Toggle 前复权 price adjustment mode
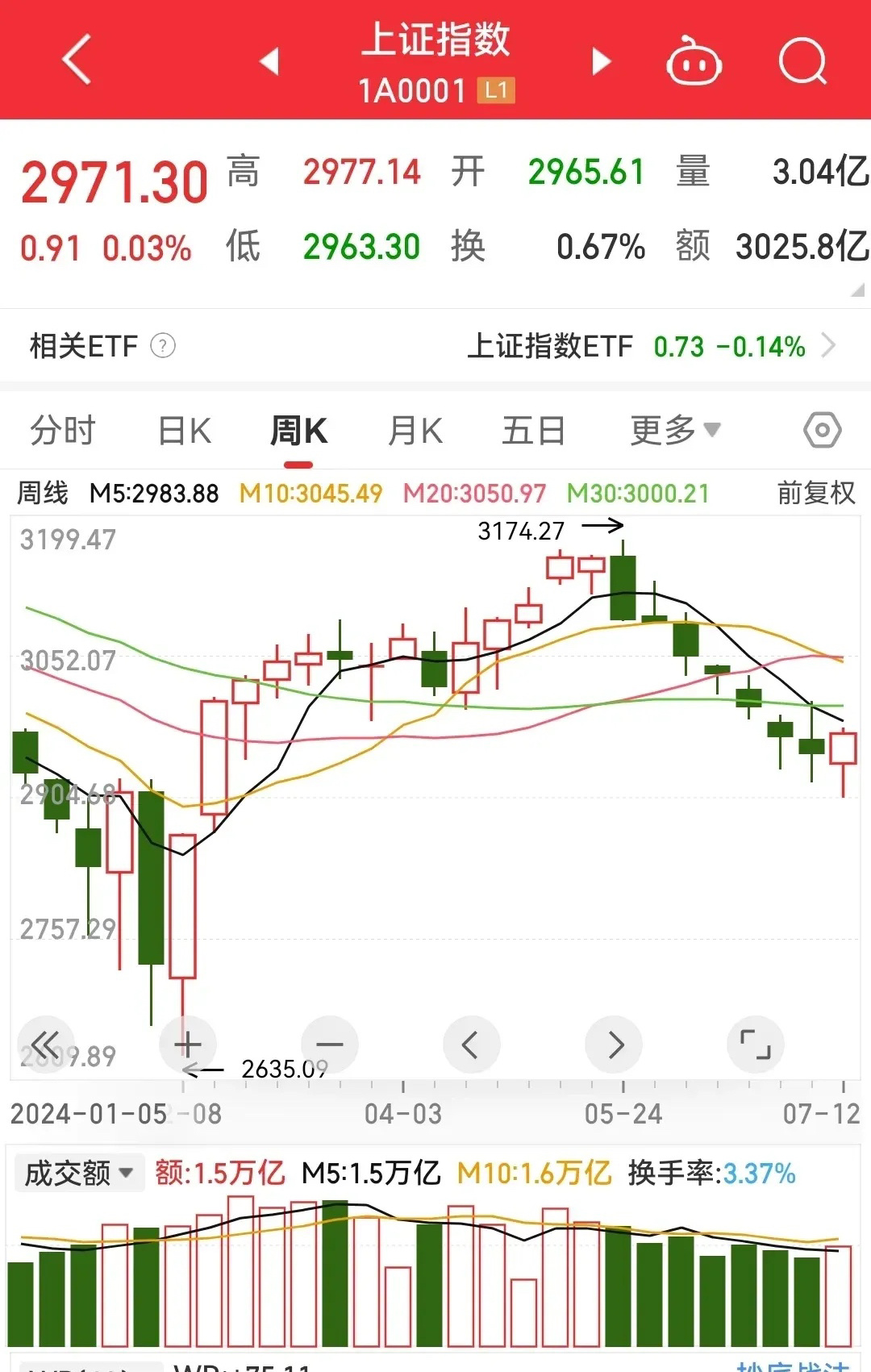 [815, 494]
